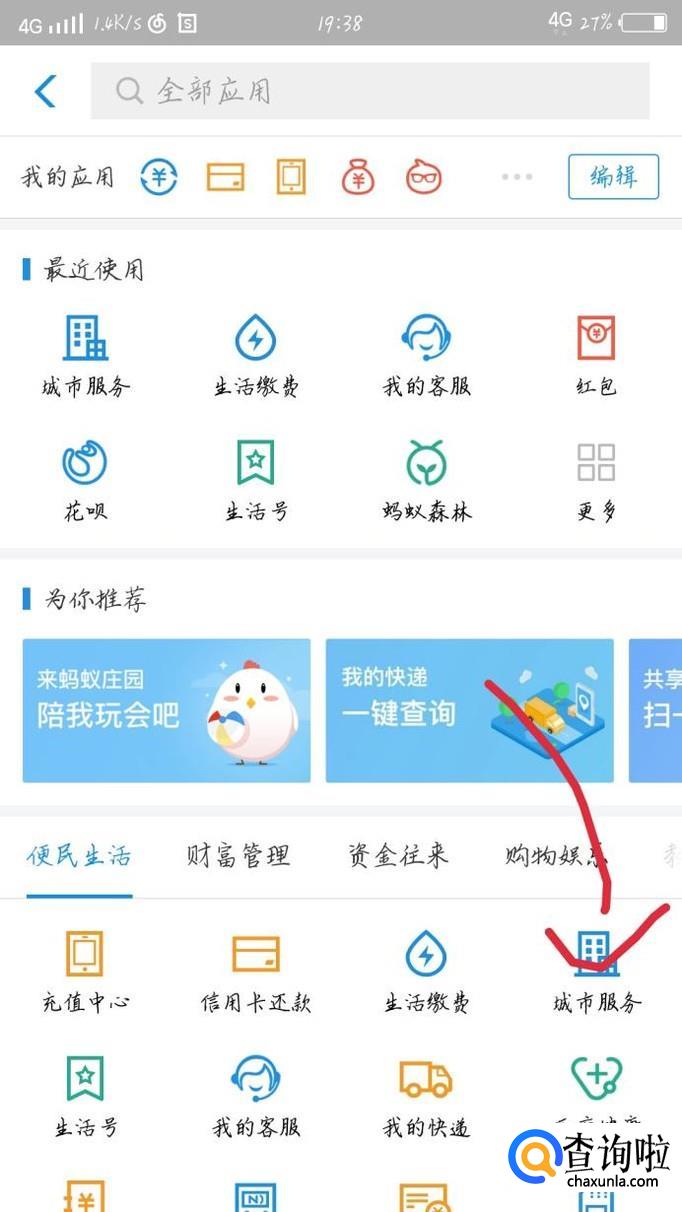Launch 蚂蚁森林
This screenshot has width=682, height=1212.
point(426,481)
